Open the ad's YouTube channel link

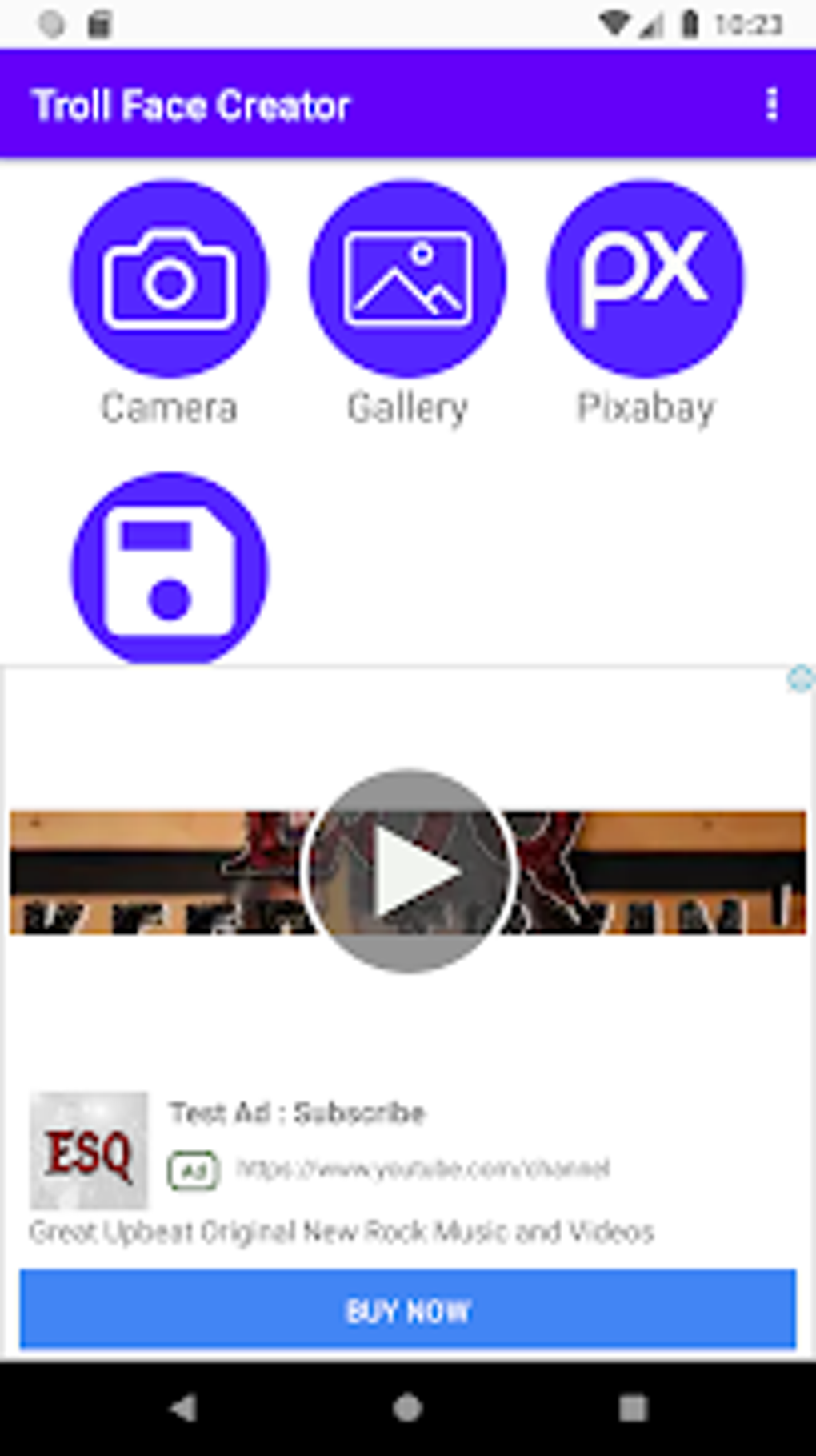click(423, 1169)
